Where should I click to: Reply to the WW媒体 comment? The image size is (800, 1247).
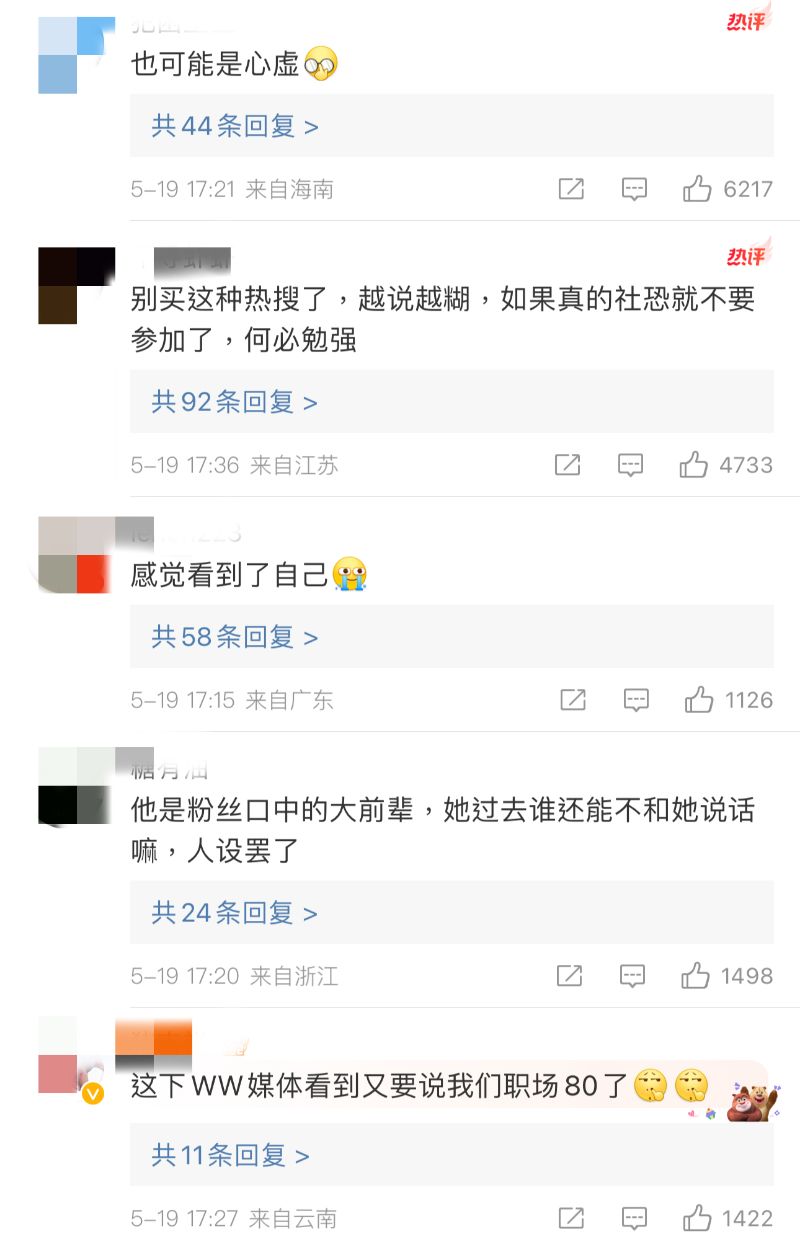[x=634, y=1218]
